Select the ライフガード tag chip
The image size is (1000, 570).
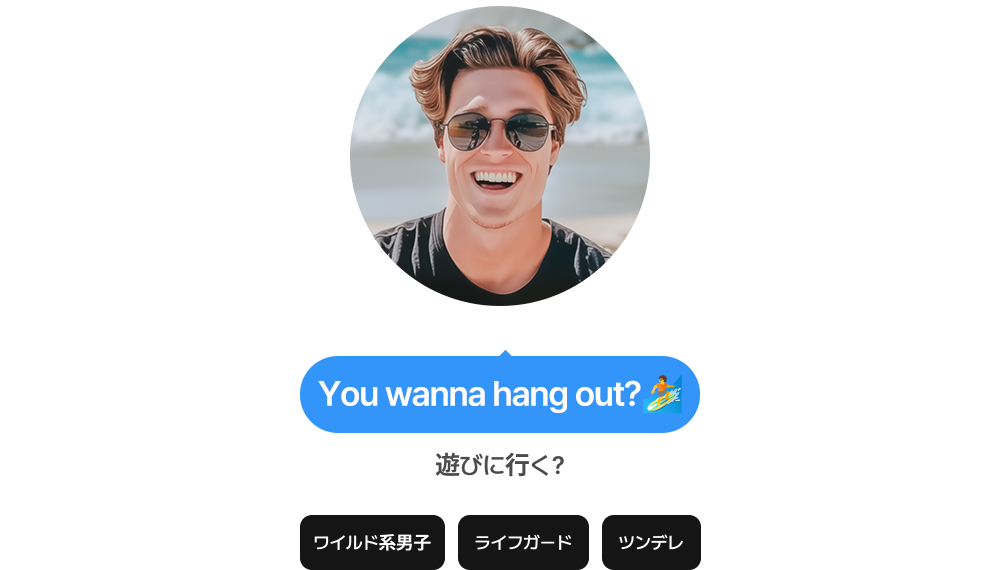coord(523,543)
